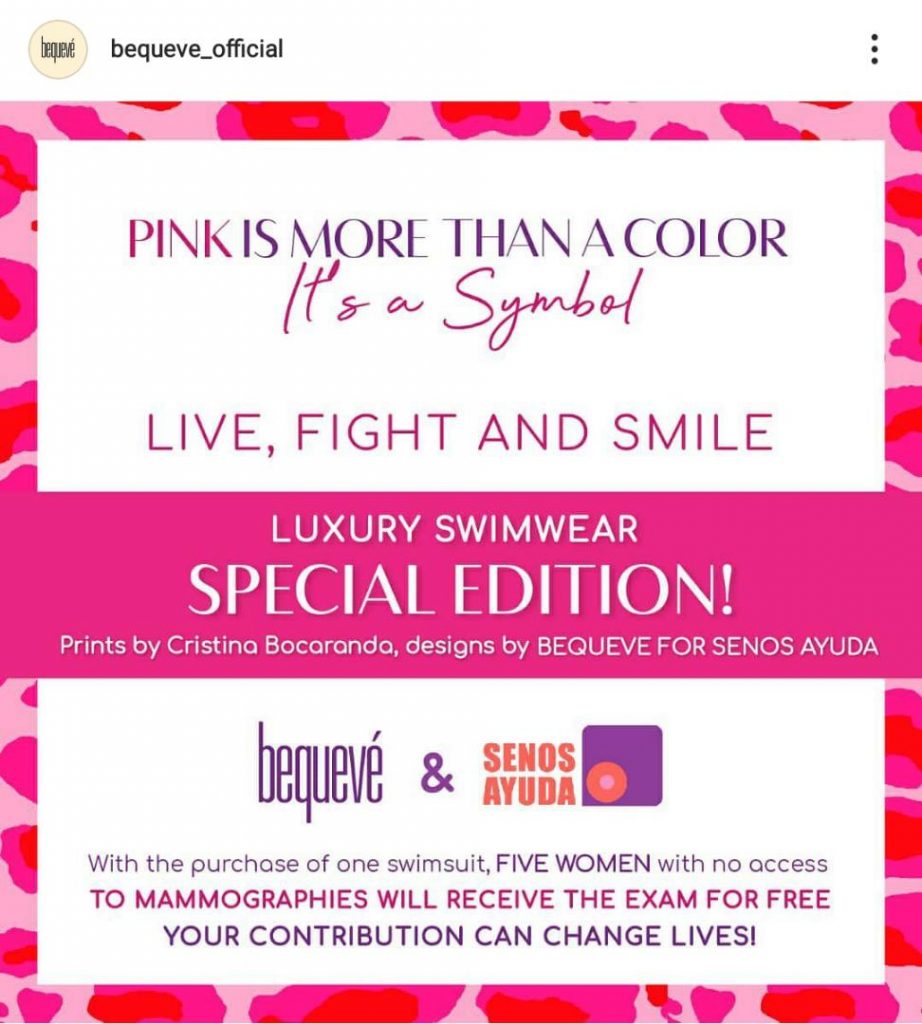Open the pink special edition post image
This screenshot has height=1024, width=922.
pos(461,560)
